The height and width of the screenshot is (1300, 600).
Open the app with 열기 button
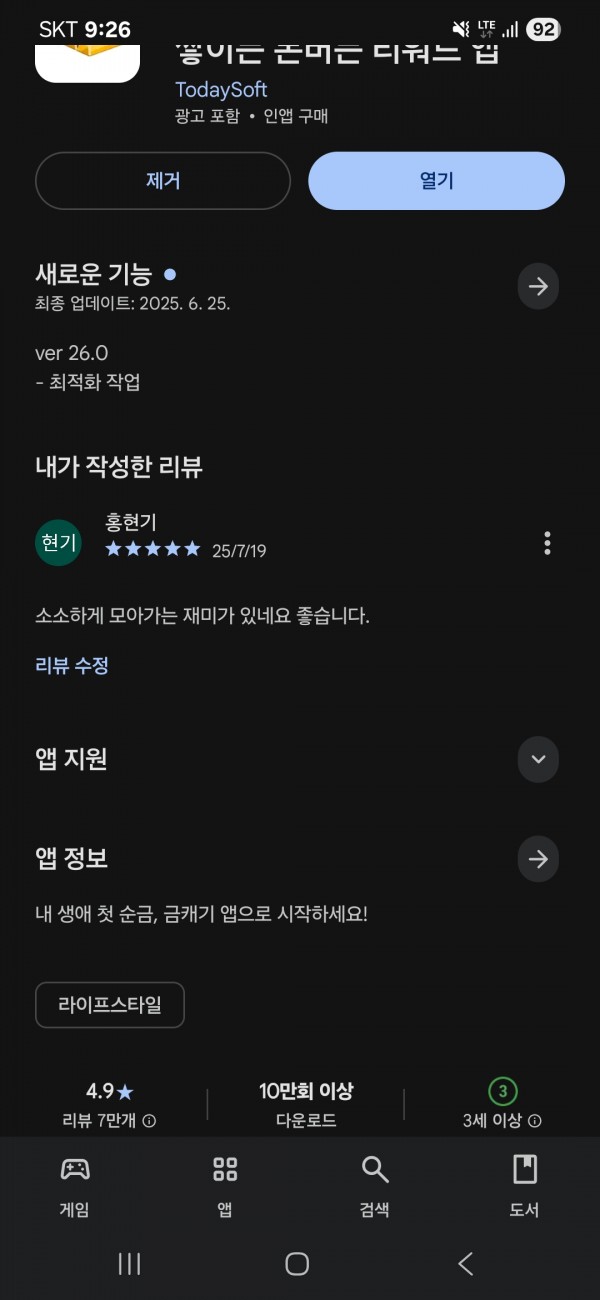pos(436,181)
